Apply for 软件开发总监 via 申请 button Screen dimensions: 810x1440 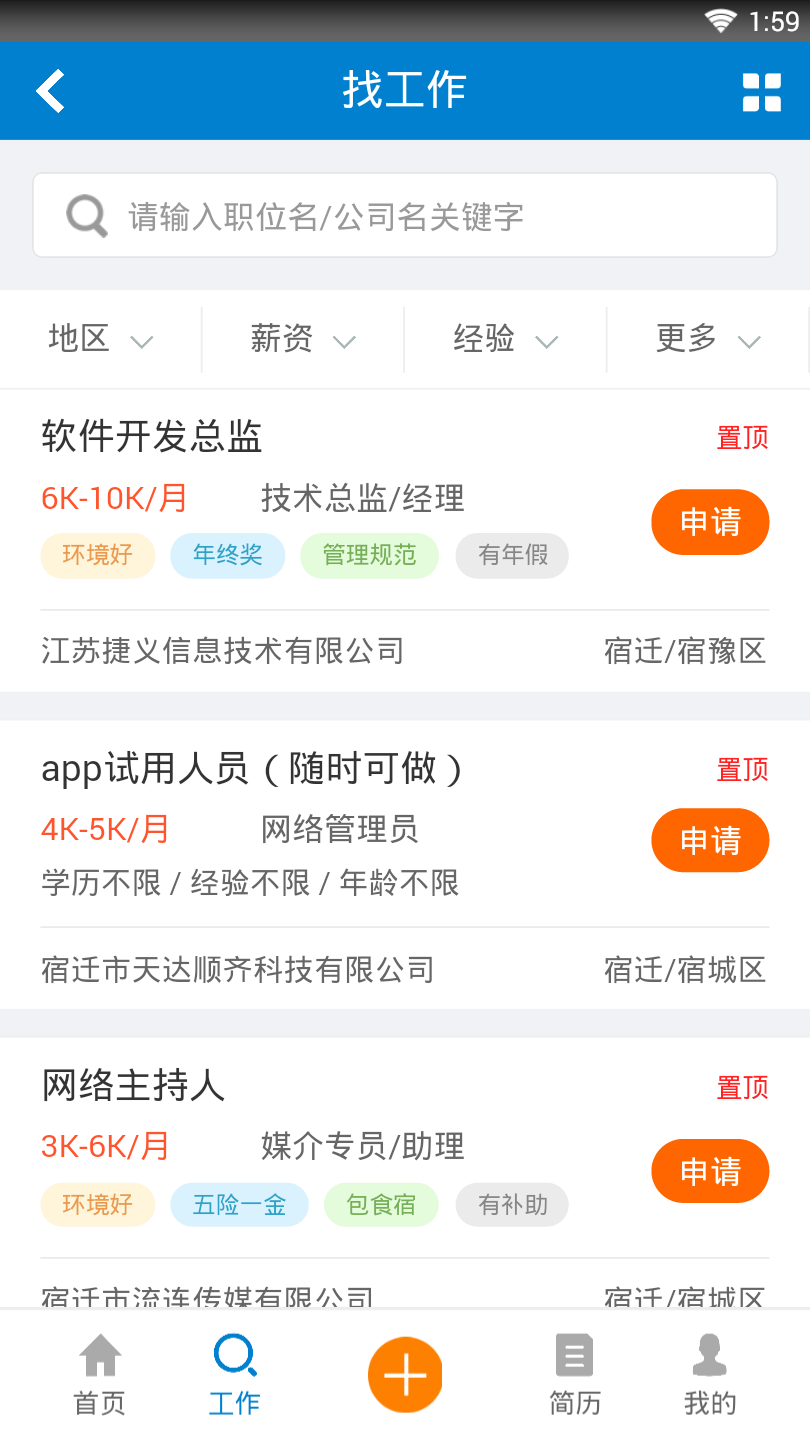(x=710, y=522)
